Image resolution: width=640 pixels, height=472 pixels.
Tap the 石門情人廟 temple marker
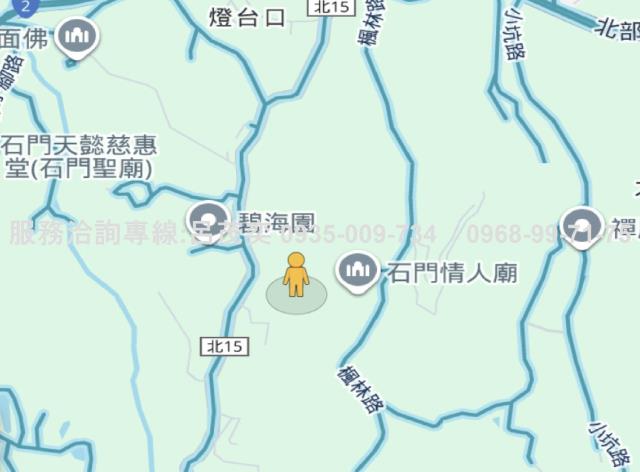(x=355, y=270)
